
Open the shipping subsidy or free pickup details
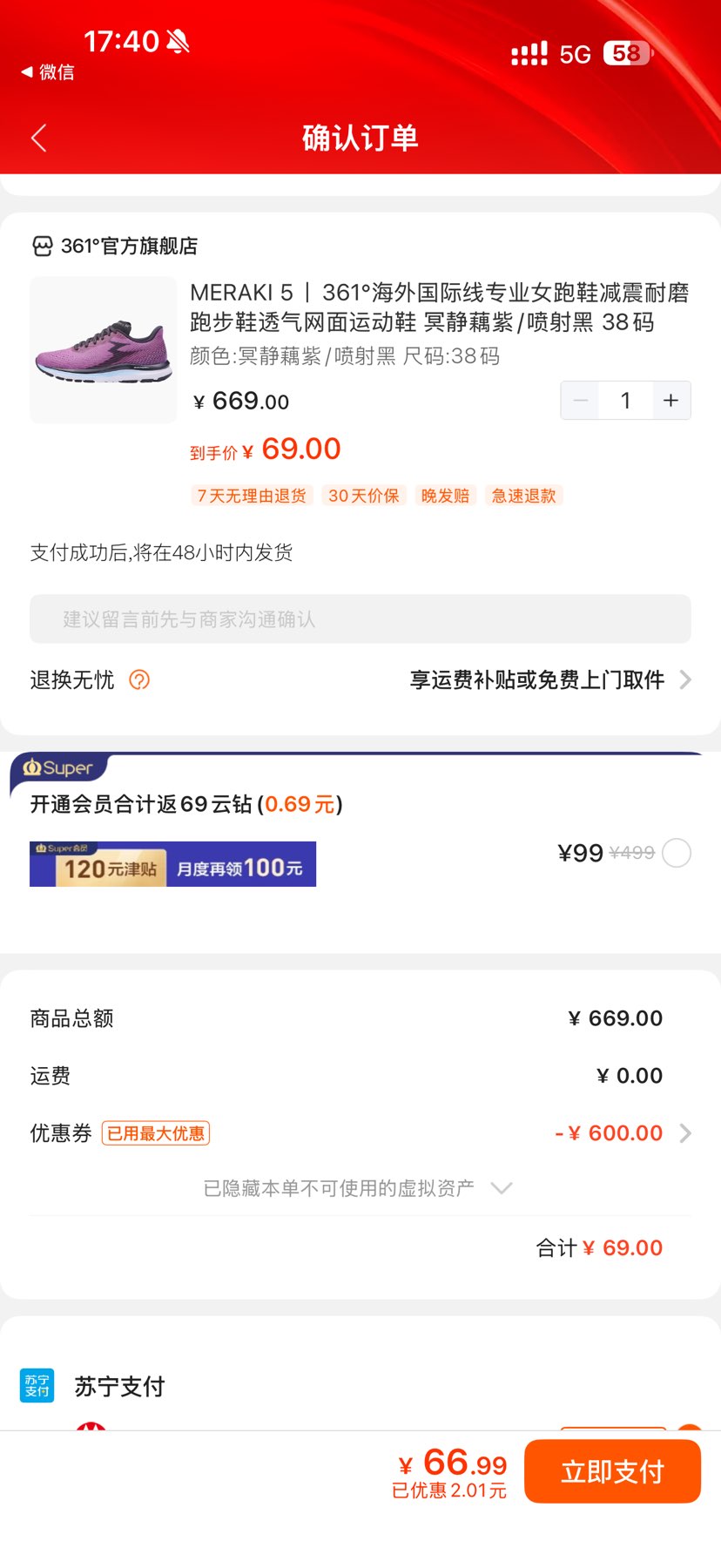550,679
